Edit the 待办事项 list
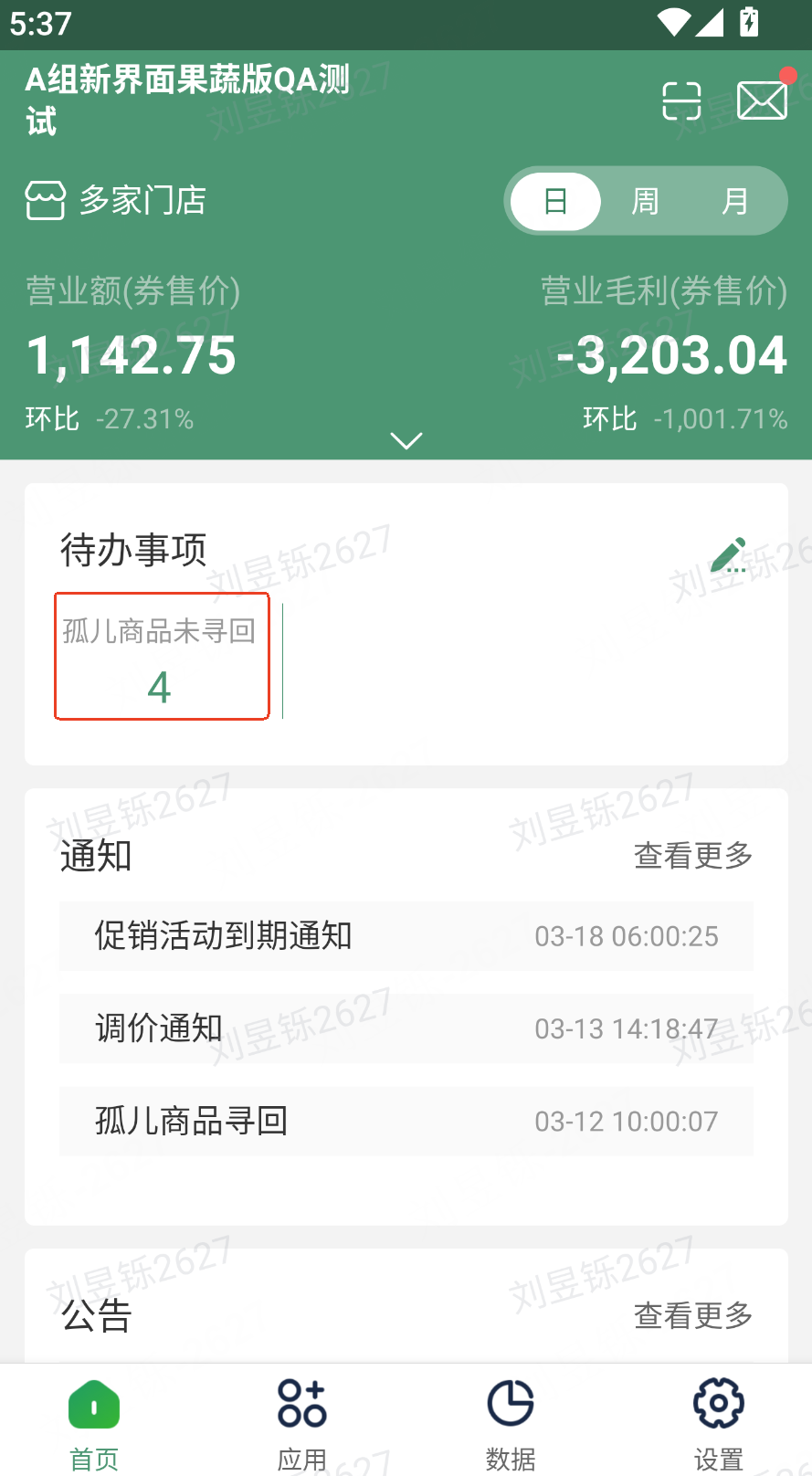 click(729, 554)
